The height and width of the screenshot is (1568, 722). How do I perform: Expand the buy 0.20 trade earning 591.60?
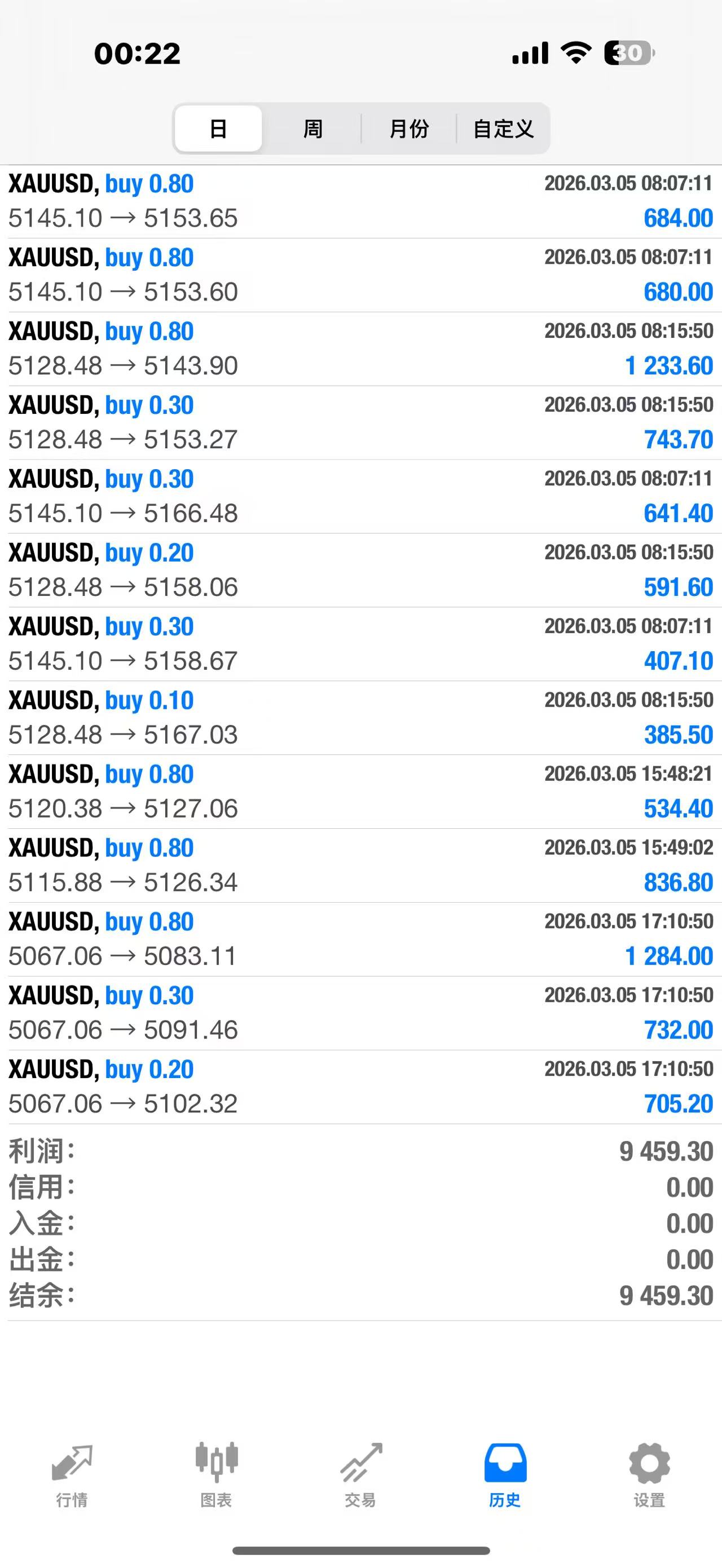click(360, 569)
